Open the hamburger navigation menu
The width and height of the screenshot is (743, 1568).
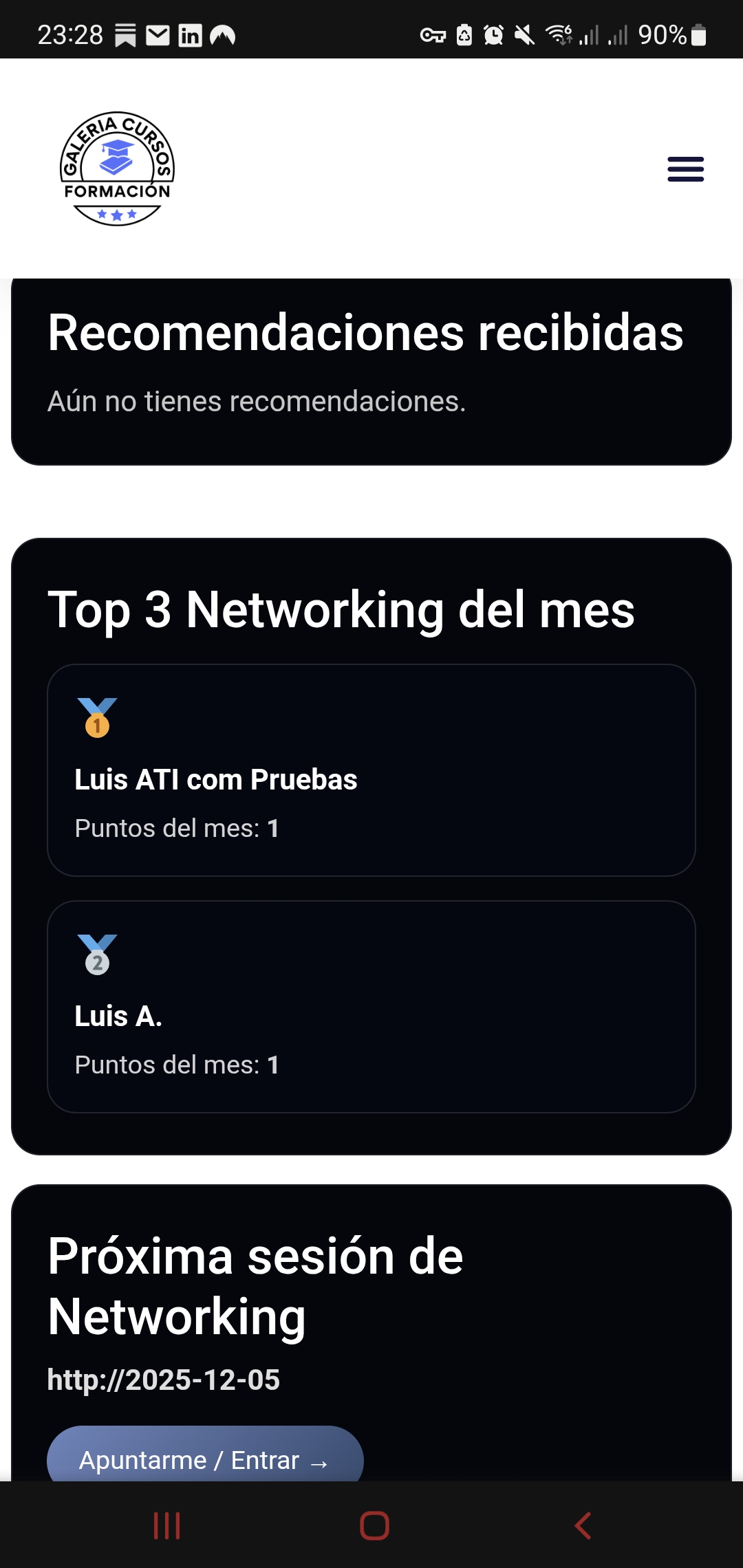[685, 169]
